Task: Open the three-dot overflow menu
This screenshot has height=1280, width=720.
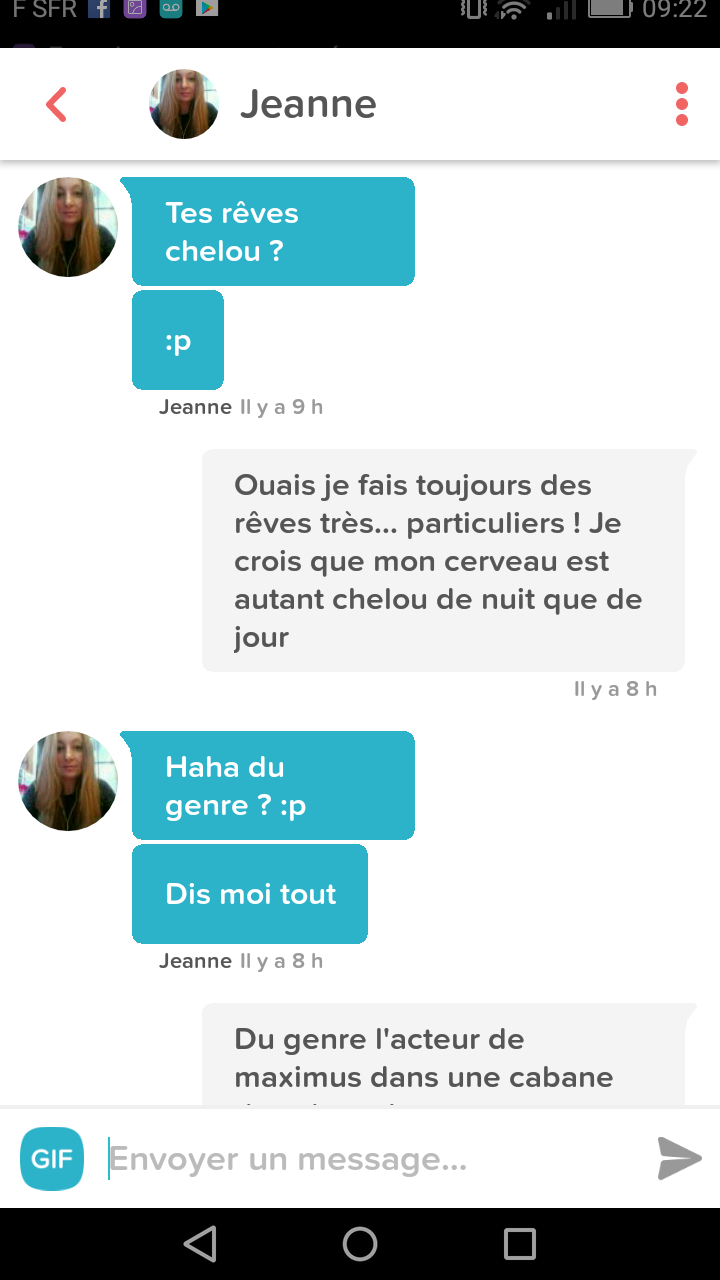Action: click(x=682, y=104)
